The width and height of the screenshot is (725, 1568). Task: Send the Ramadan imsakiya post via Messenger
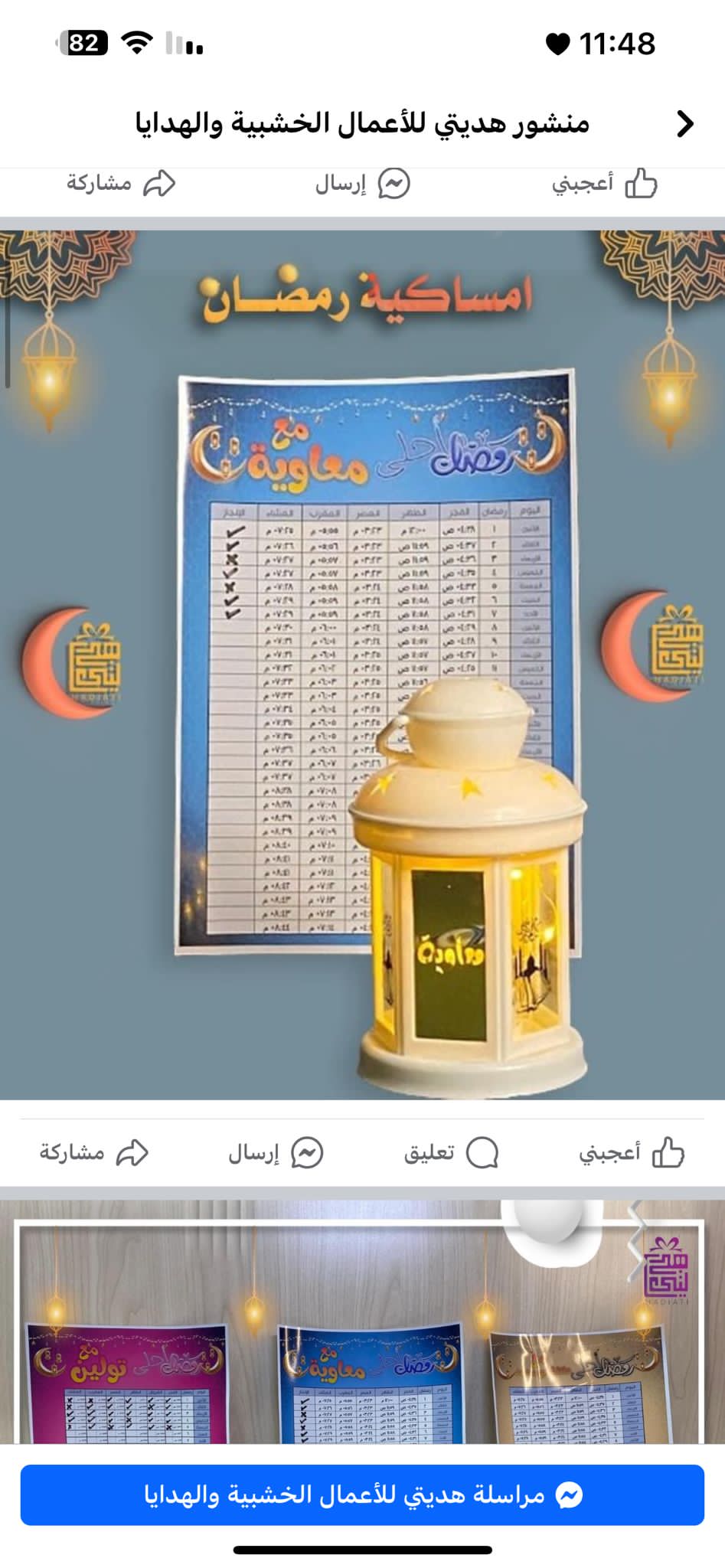(276, 1152)
